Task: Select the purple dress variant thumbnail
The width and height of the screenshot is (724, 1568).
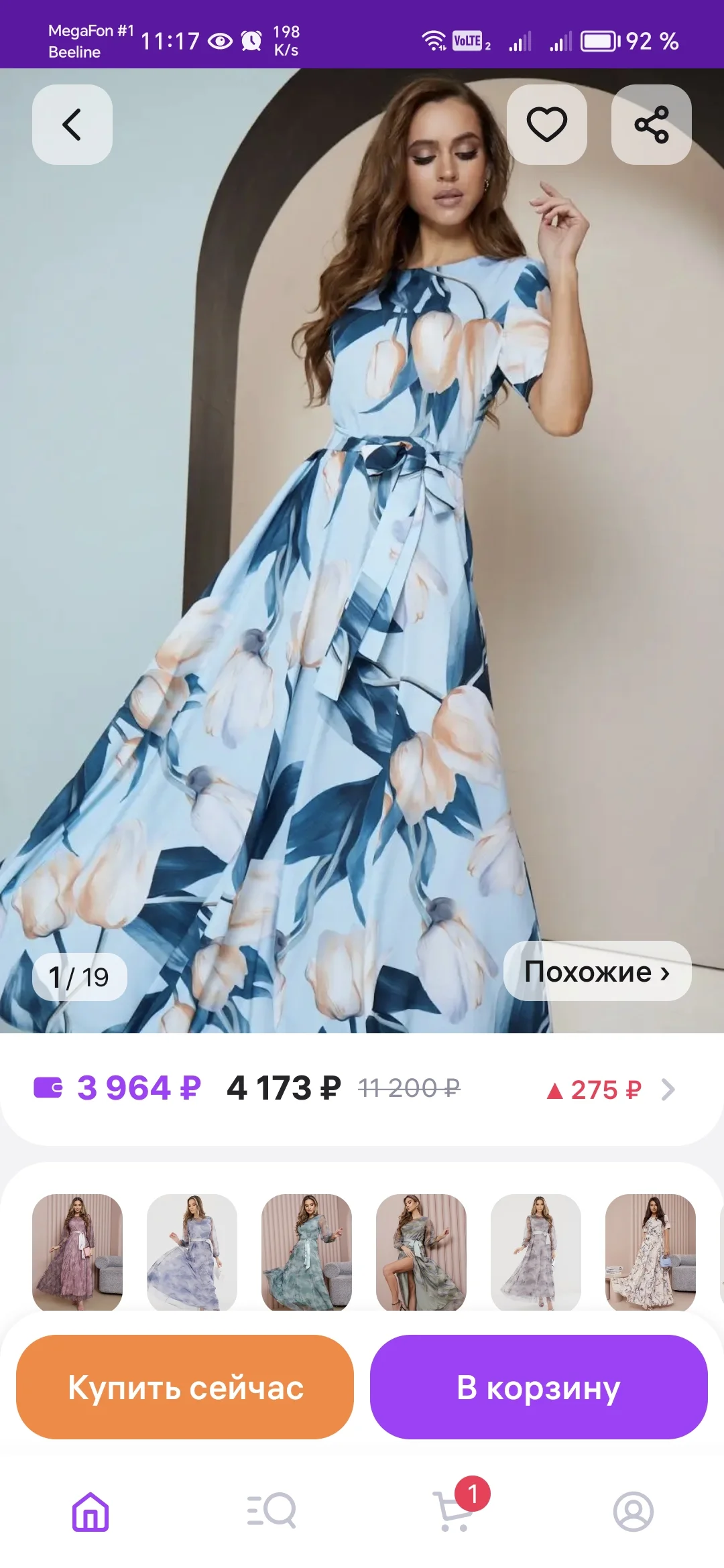Action: (78, 1252)
